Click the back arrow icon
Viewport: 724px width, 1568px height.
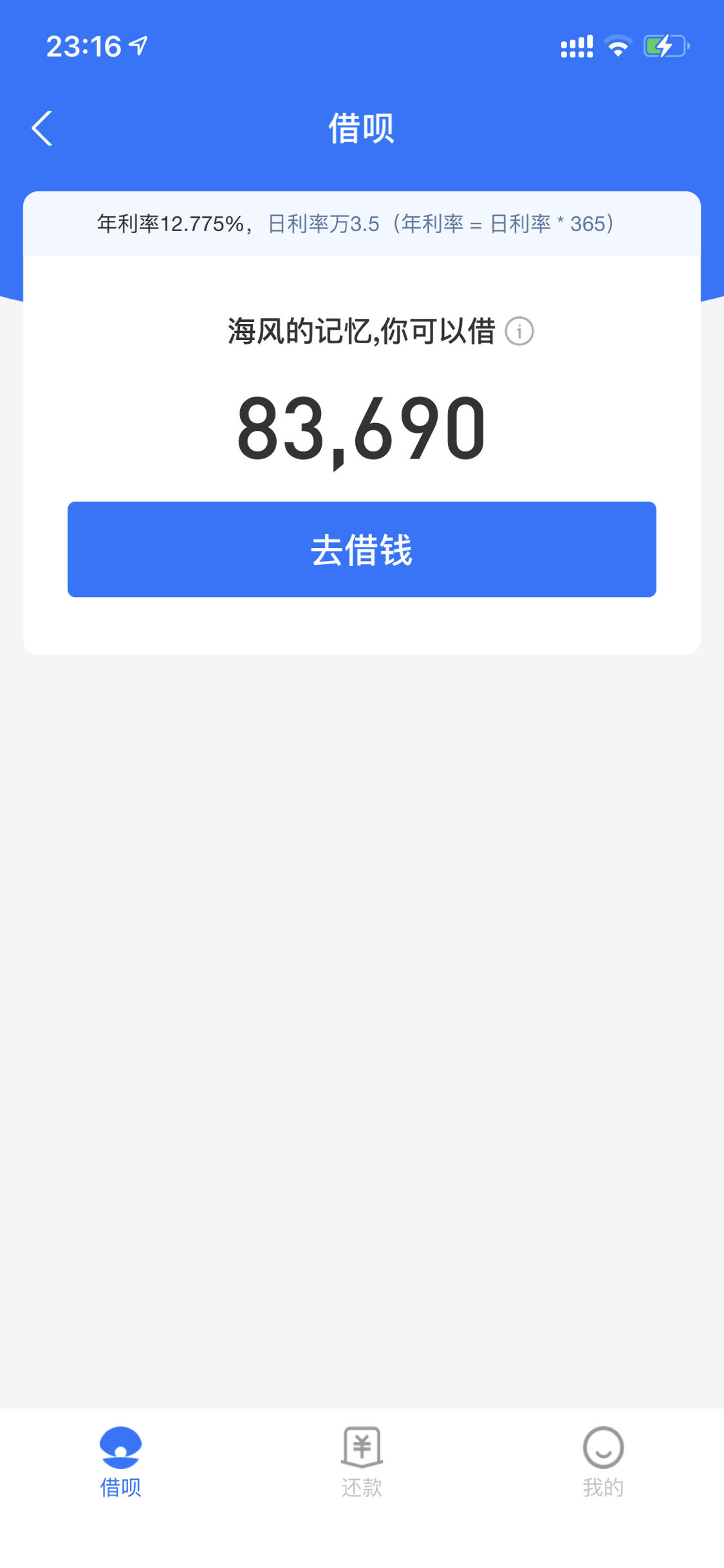[42, 128]
